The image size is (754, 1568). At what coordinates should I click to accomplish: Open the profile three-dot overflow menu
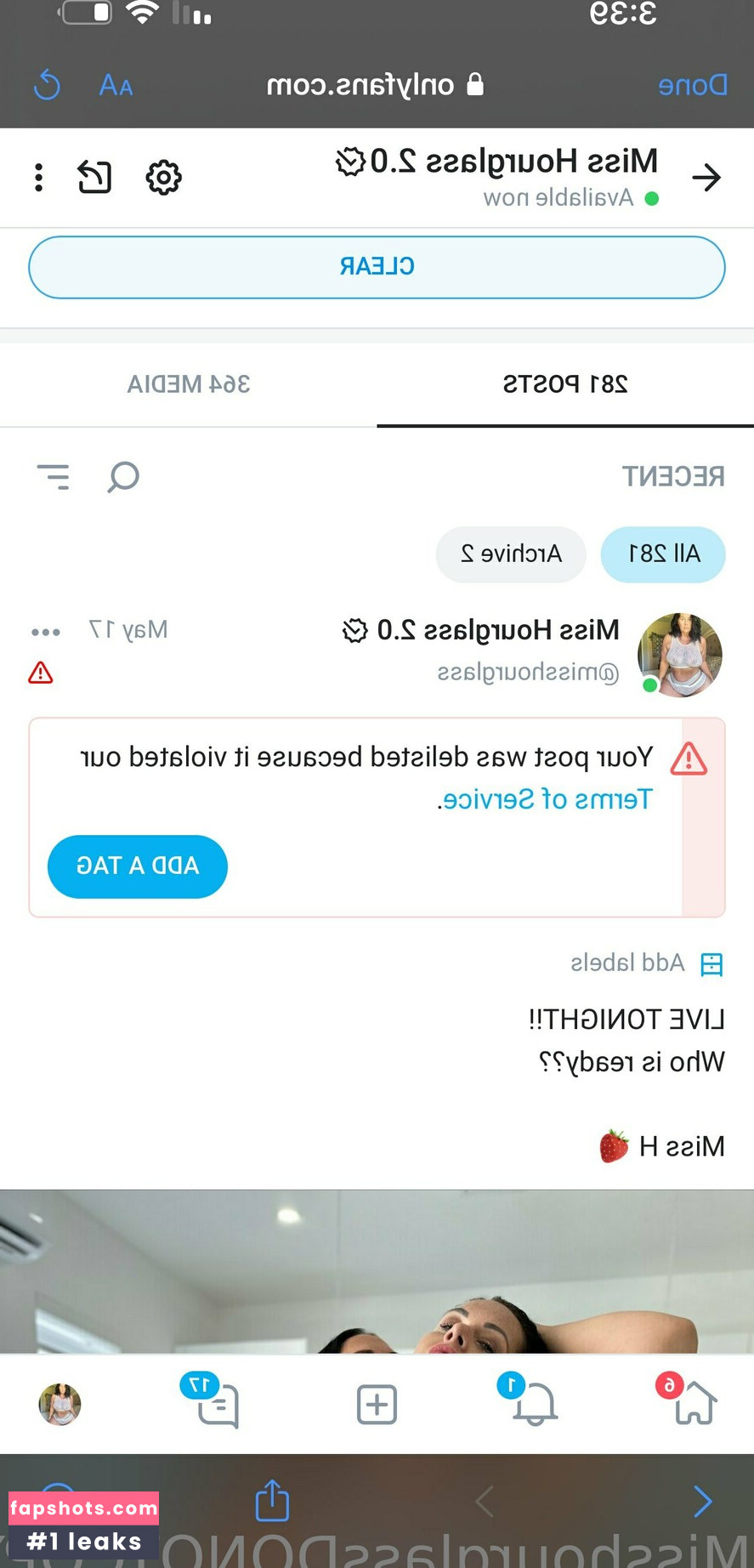click(x=38, y=178)
